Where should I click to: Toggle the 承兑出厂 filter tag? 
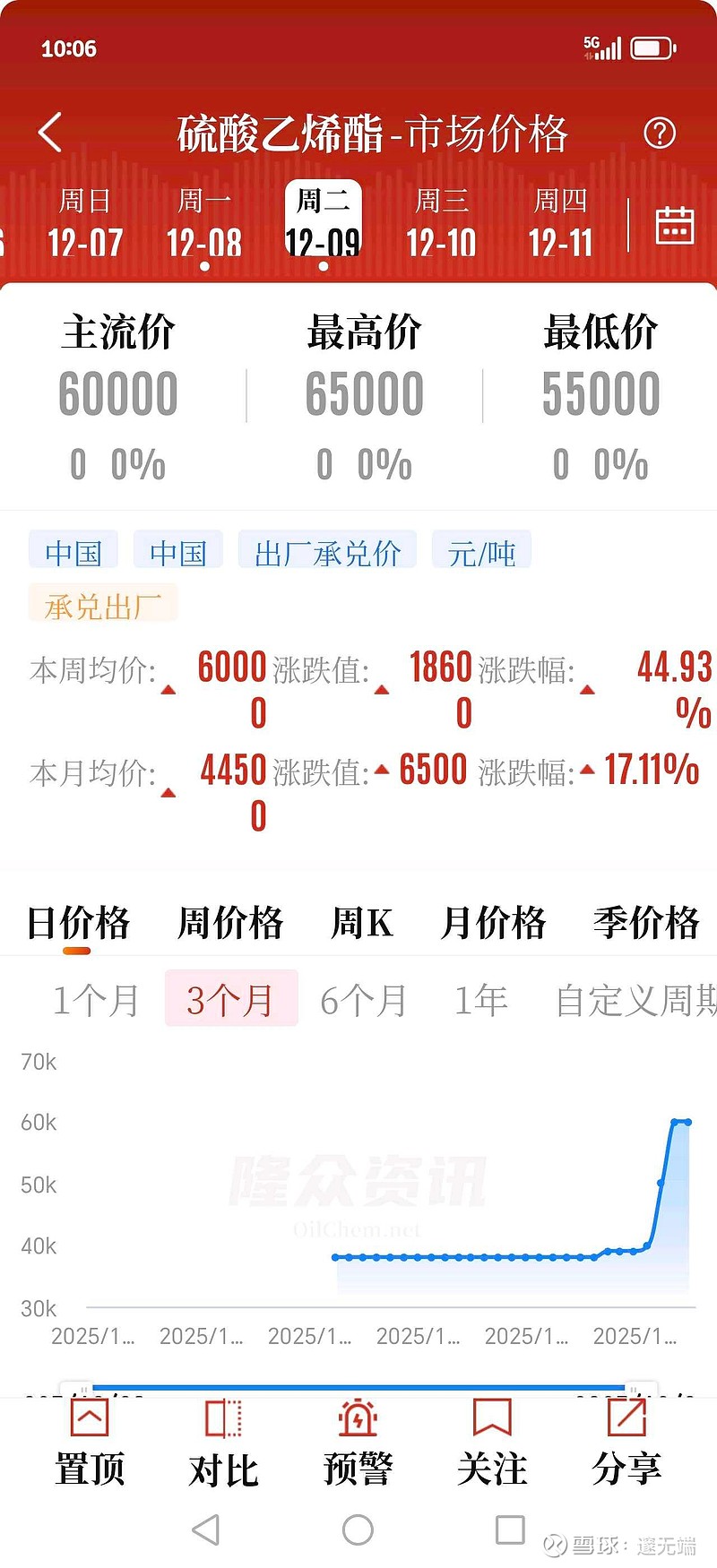pos(102,602)
